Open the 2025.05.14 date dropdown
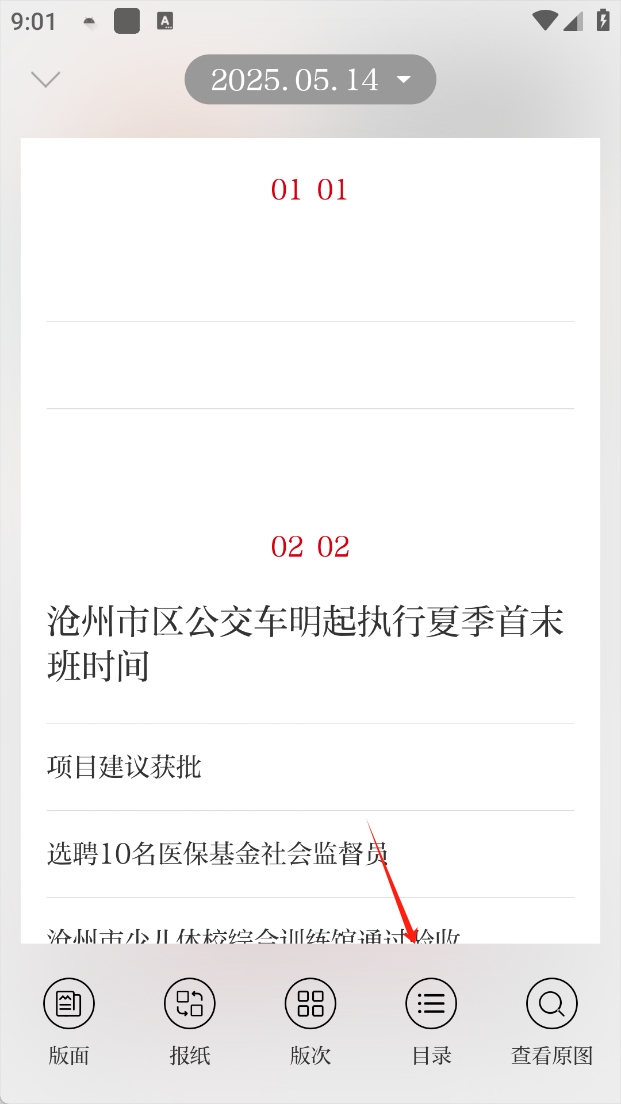This screenshot has width=621, height=1104. point(310,80)
